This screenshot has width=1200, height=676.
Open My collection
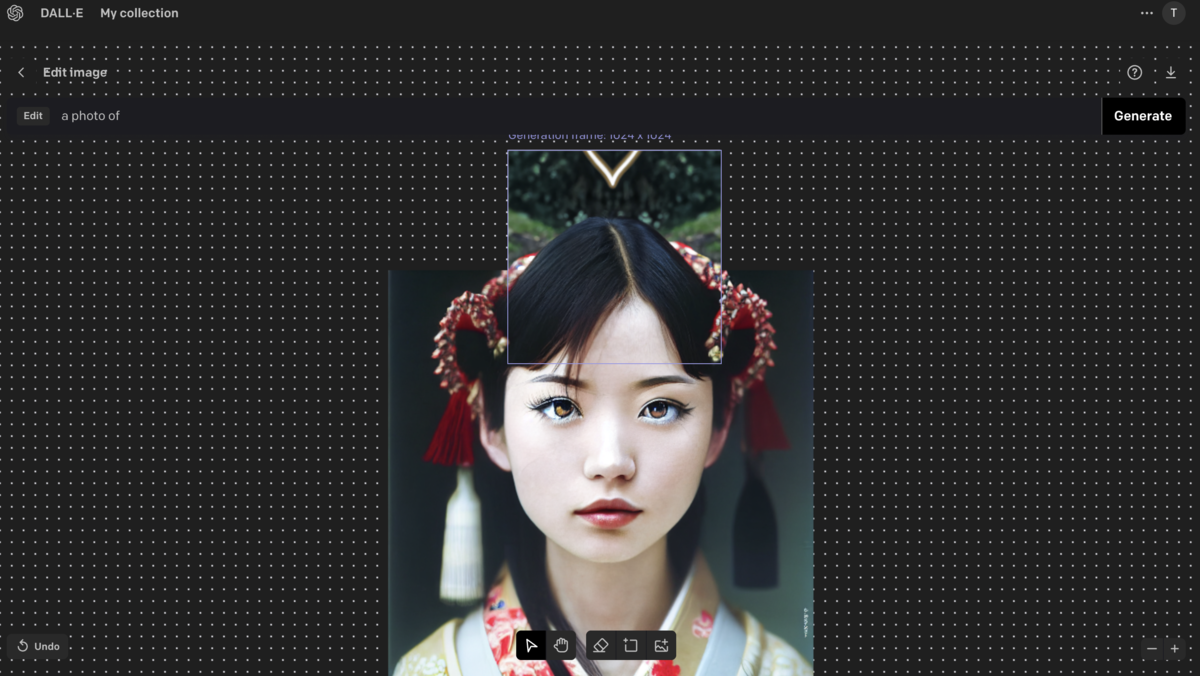click(x=139, y=13)
